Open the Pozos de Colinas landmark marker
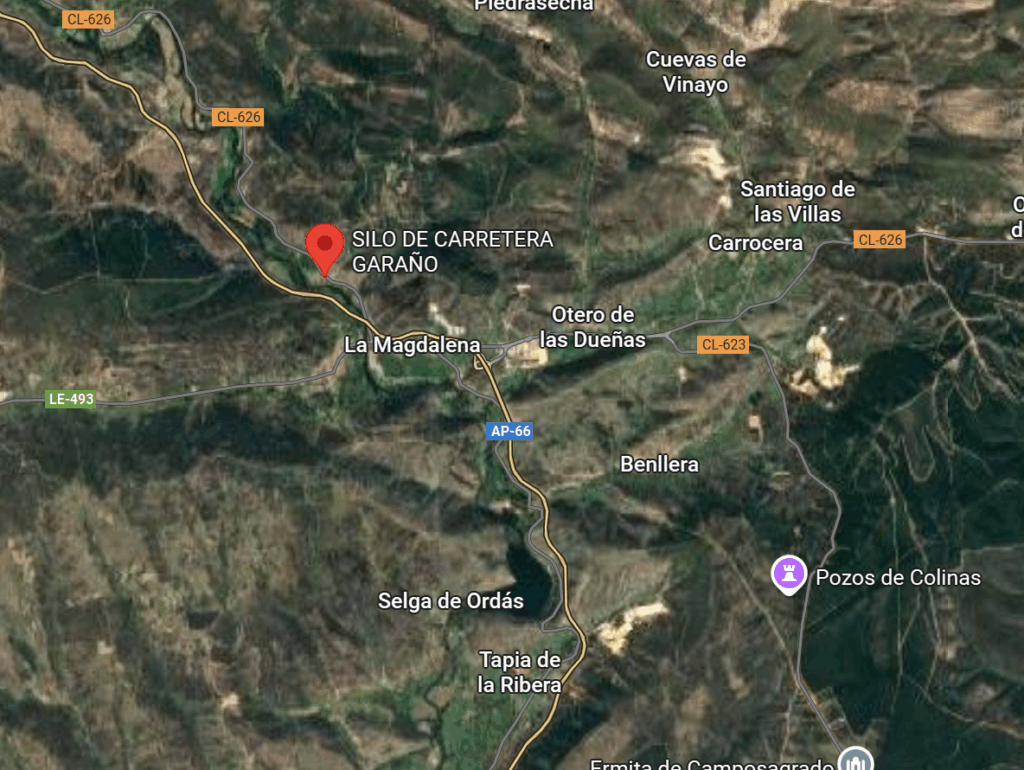 pos(789,574)
